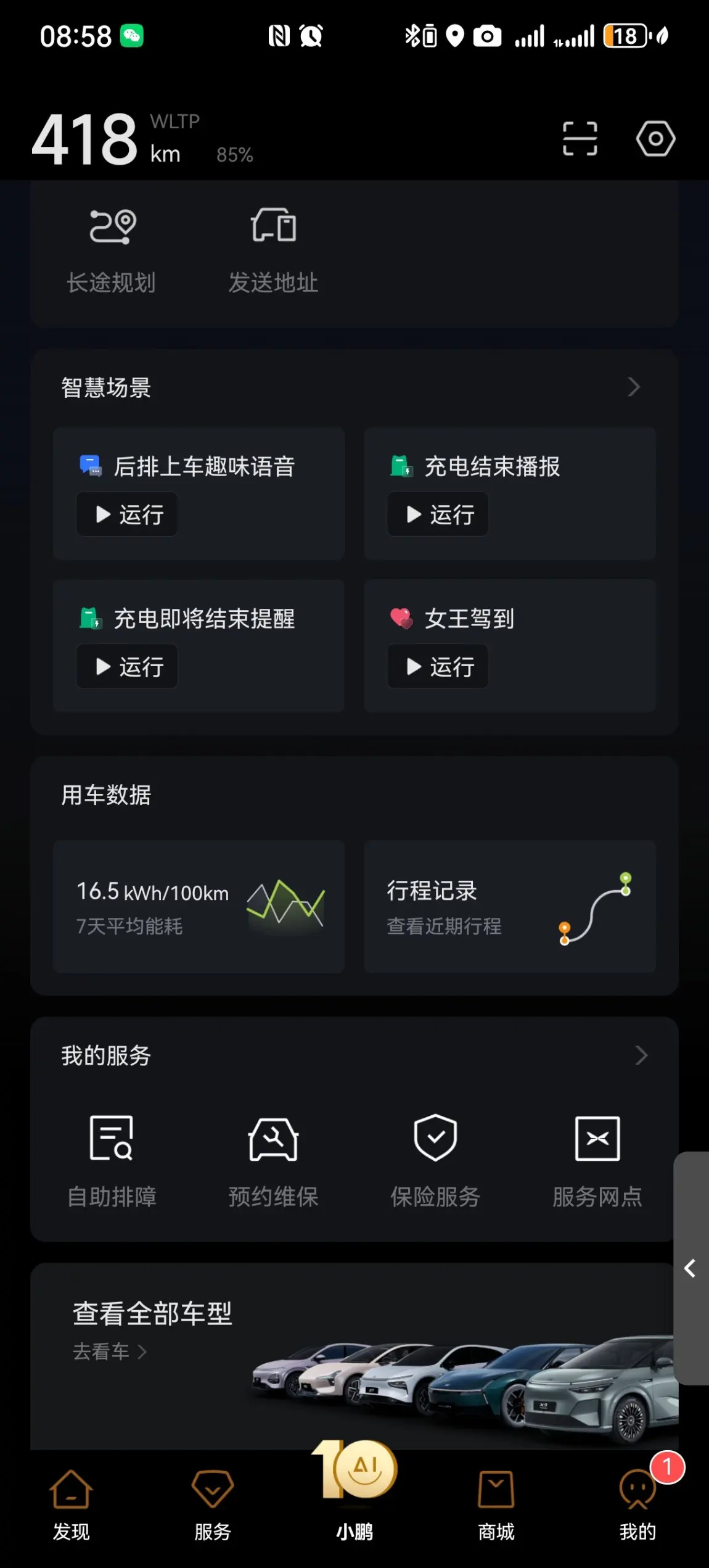Run the 后排上车趣味语音 scene
The image size is (709, 1568).
127,514
